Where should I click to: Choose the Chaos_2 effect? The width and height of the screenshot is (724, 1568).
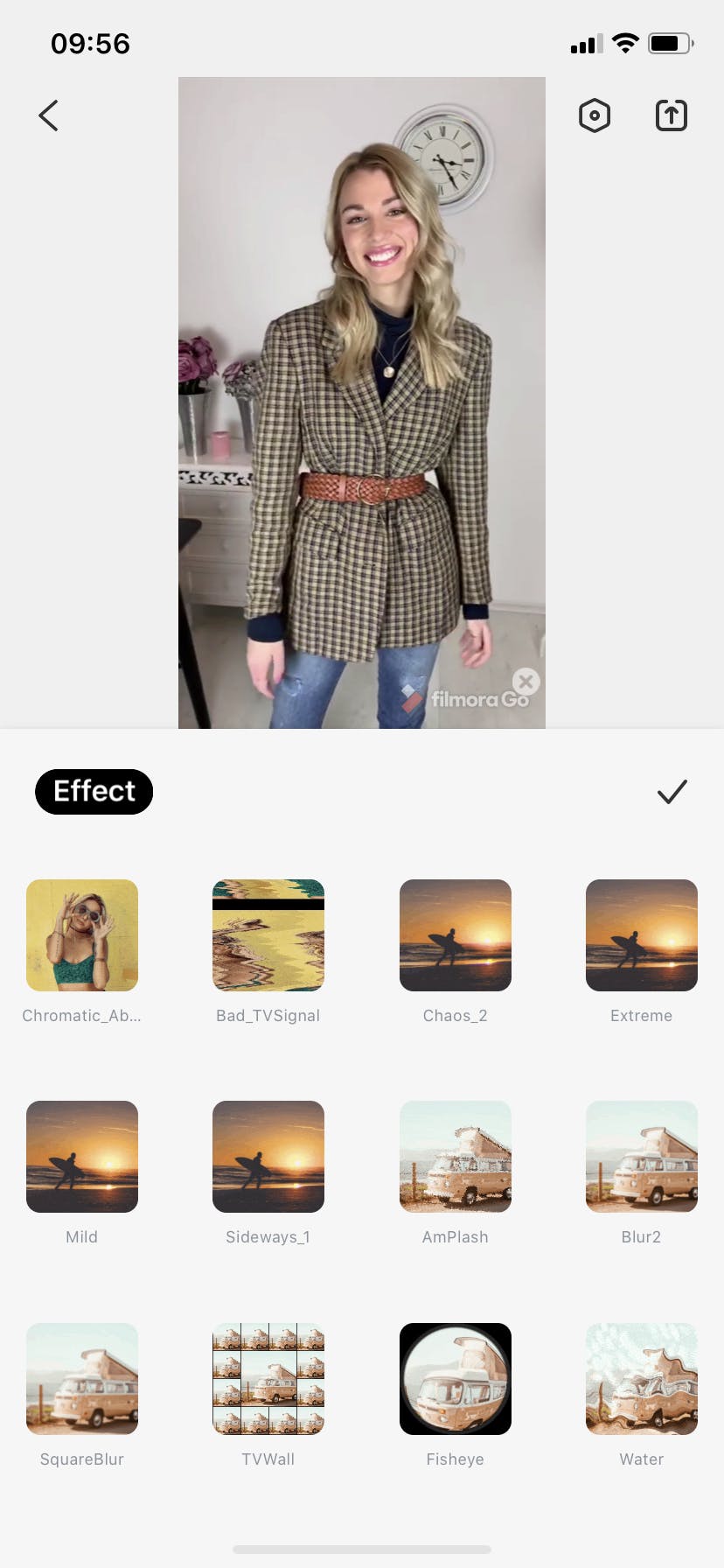pyautogui.click(x=456, y=935)
